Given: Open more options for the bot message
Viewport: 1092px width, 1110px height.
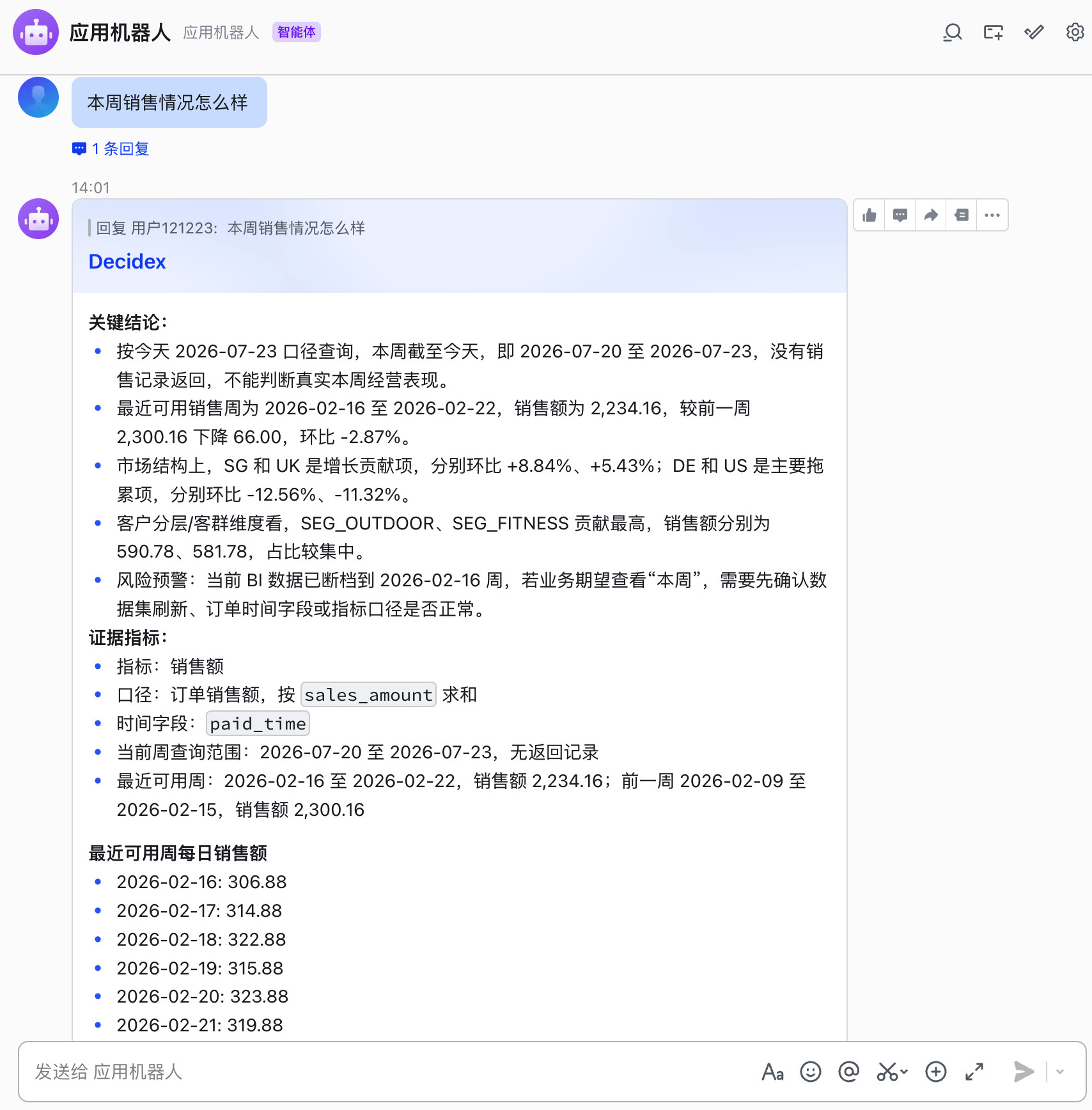Looking at the screenshot, I should point(992,215).
